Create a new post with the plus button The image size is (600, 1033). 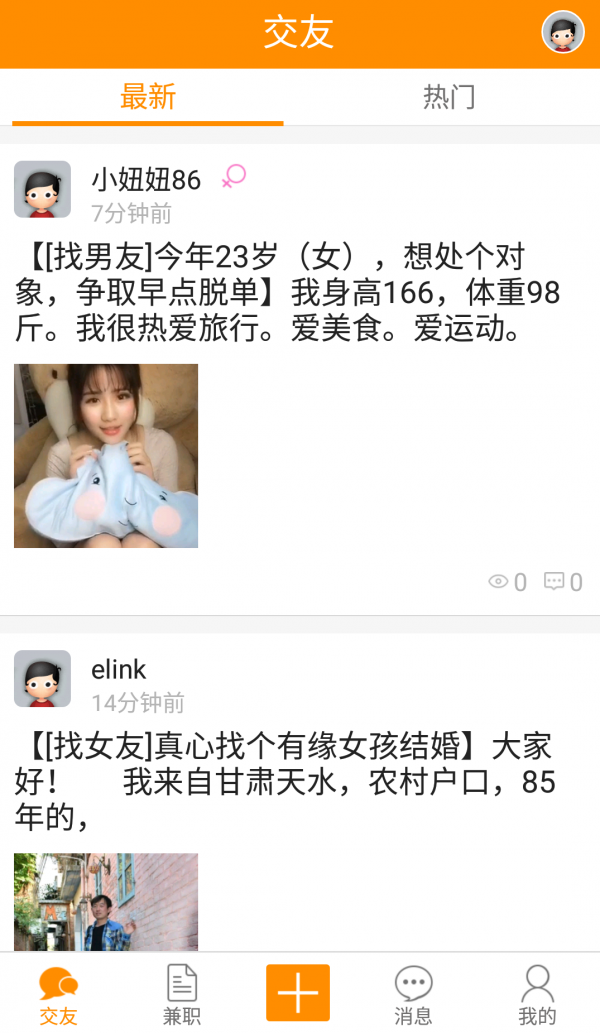298,992
